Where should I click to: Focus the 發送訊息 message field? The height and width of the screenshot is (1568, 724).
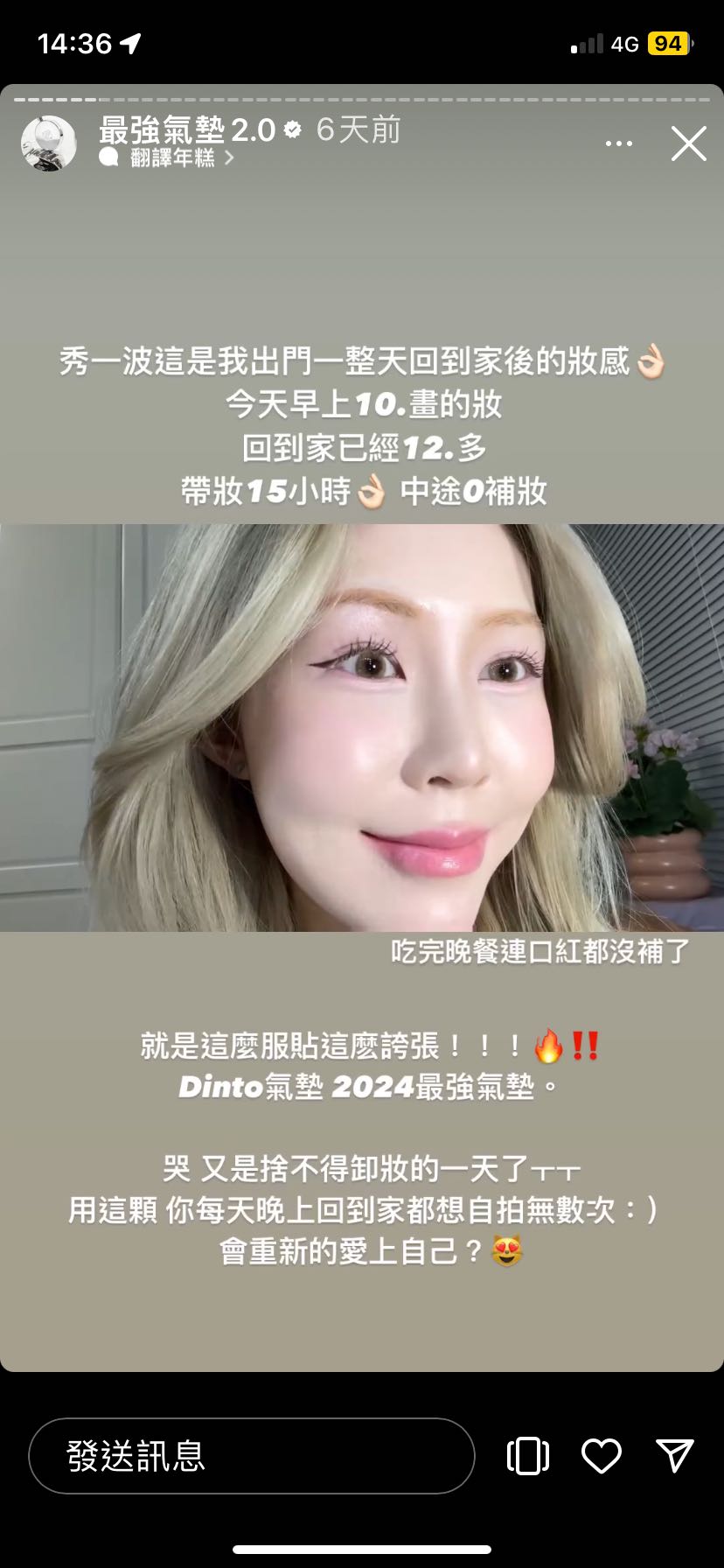click(x=252, y=1456)
